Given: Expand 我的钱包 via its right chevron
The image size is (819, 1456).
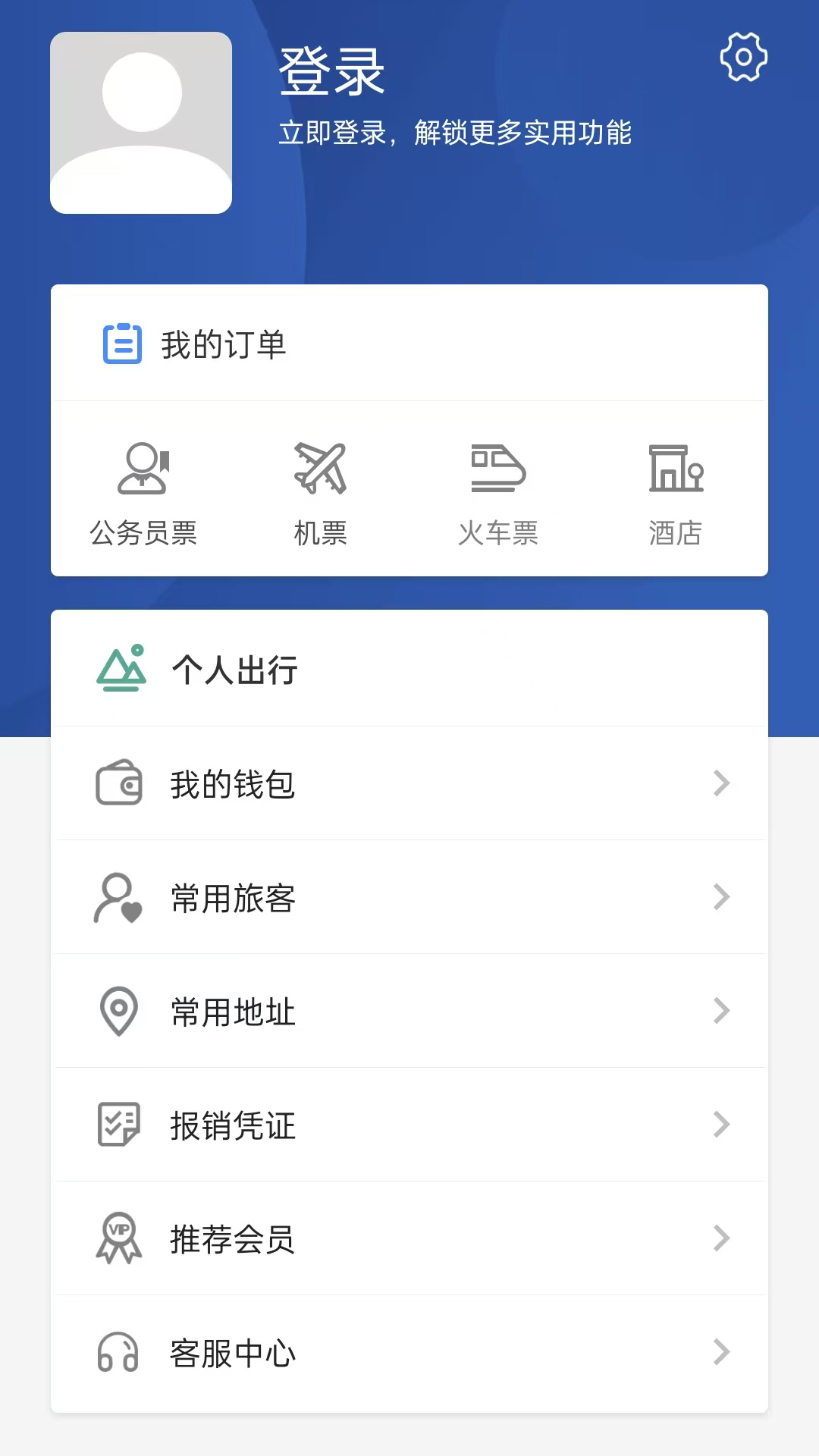Looking at the screenshot, I should [x=721, y=783].
